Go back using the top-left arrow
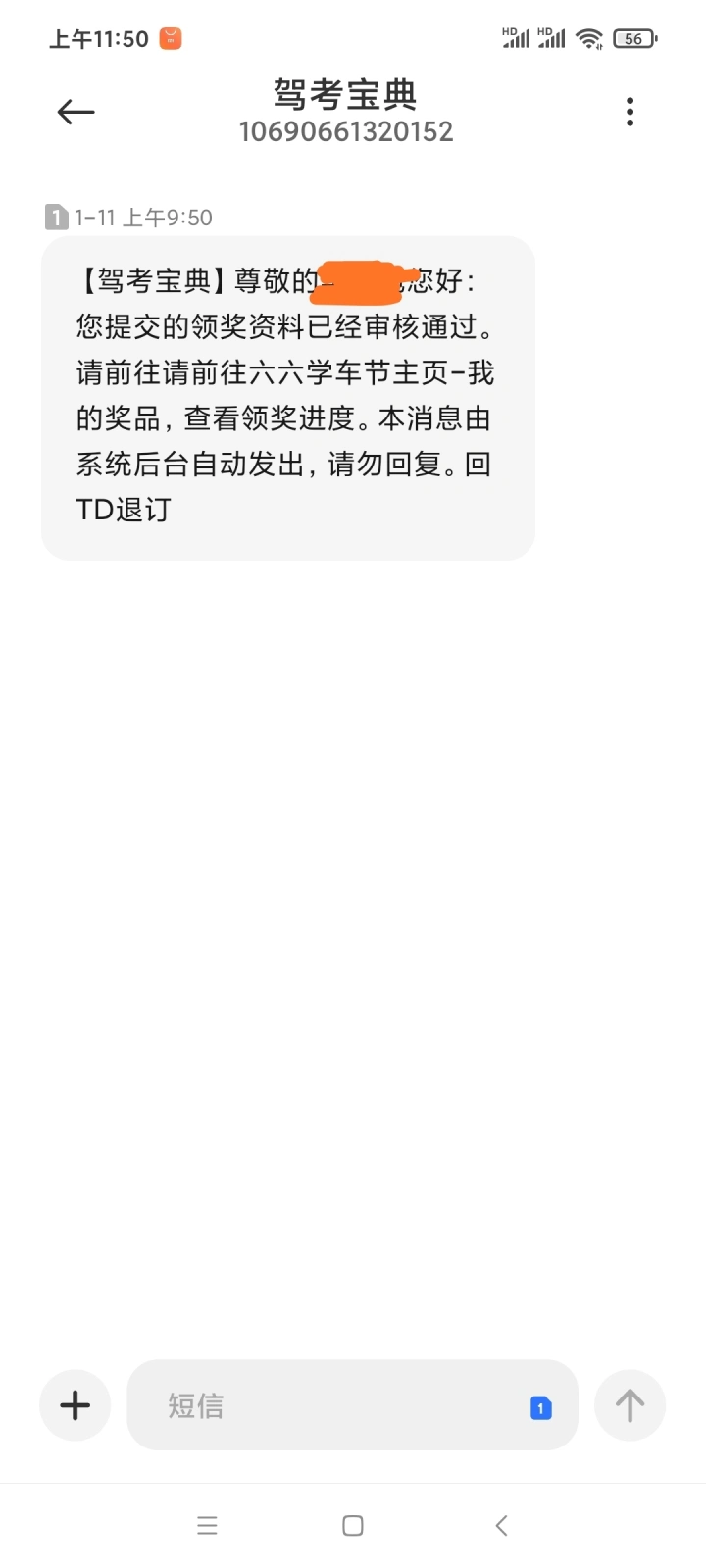Image resolution: width=706 pixels, height=1568 pixels. click(76, 112)
